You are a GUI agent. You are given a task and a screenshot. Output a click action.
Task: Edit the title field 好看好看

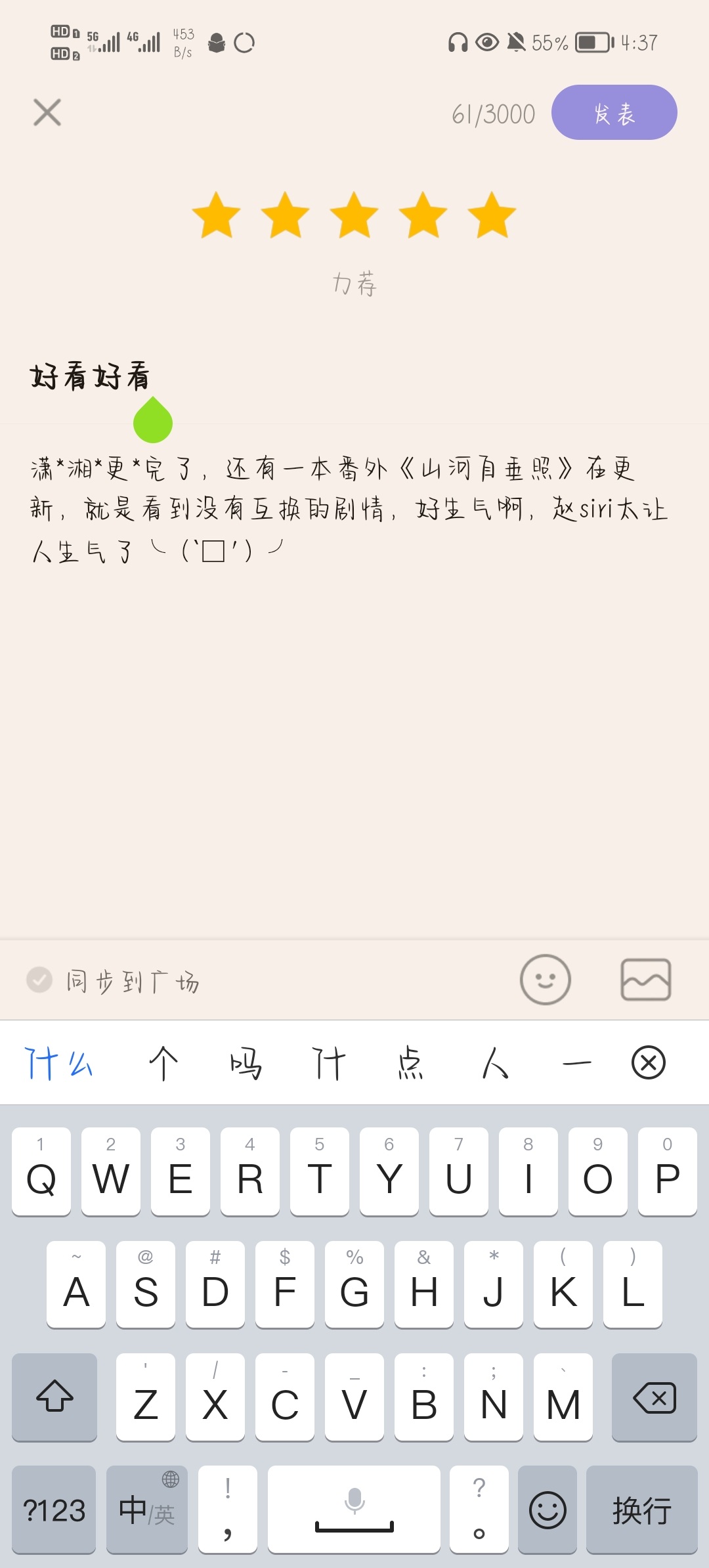coord(354,377)
